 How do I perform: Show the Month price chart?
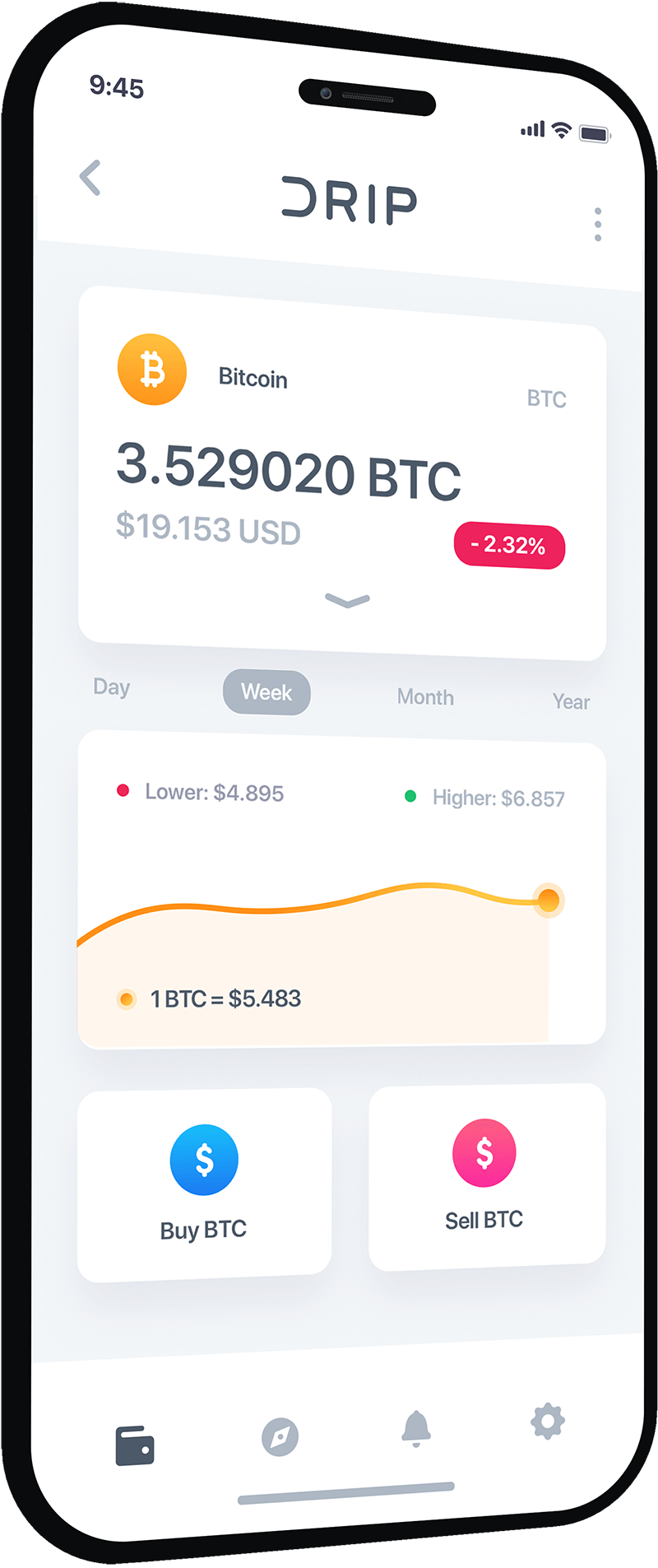425,697
